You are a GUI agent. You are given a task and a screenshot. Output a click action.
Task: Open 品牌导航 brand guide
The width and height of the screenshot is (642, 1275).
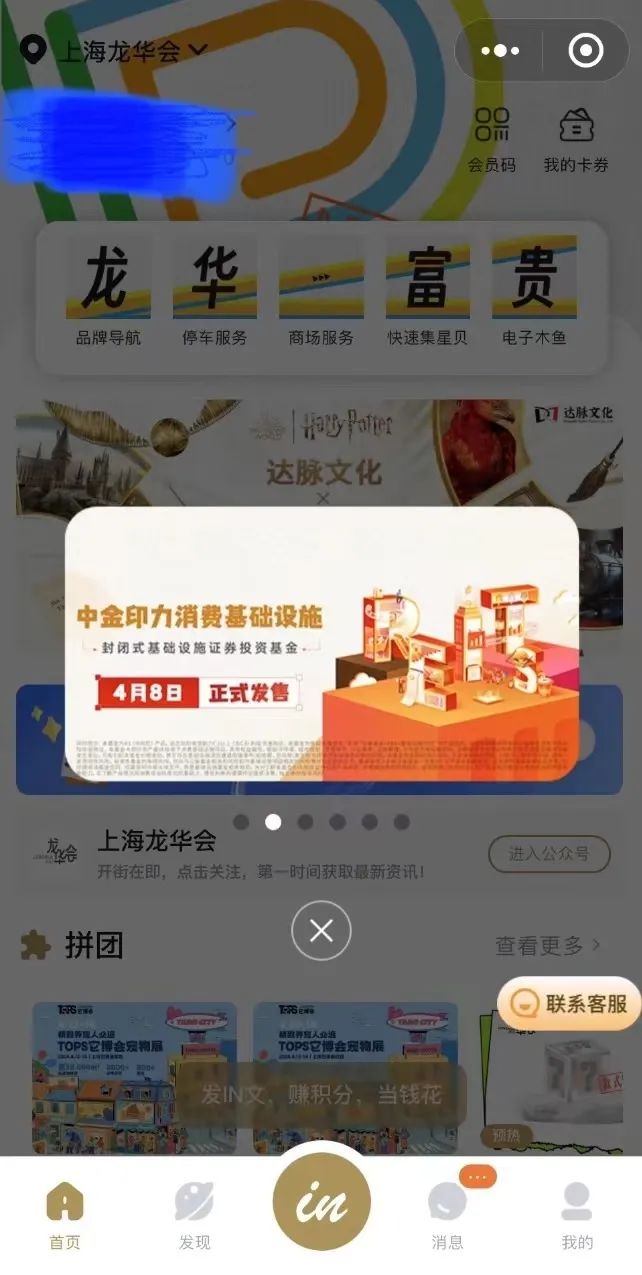click(x=108, y=292)
